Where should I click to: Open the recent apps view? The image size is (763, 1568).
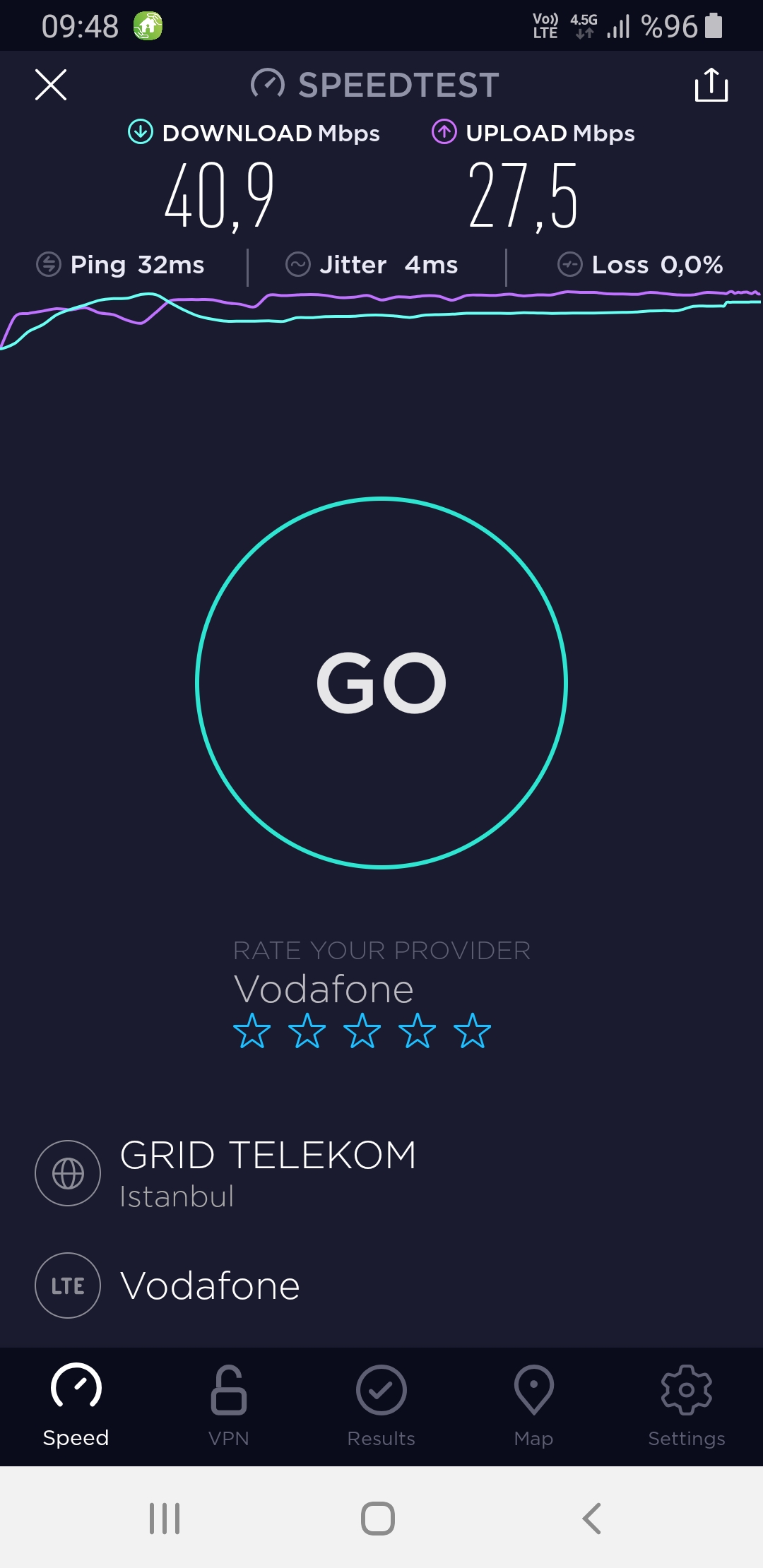tap(165, 1518)
